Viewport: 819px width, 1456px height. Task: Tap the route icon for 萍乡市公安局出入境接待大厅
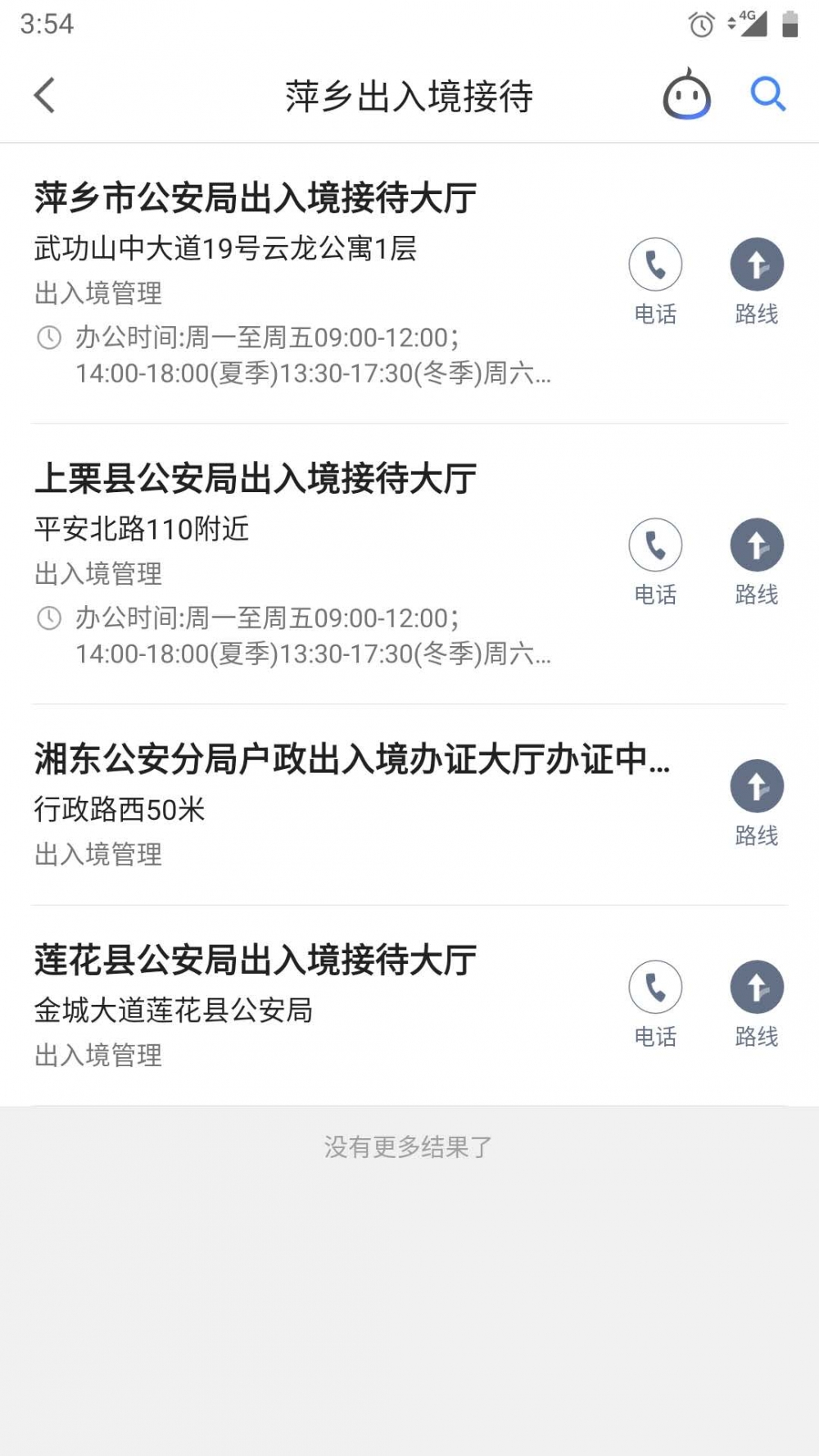coord(756,265)
